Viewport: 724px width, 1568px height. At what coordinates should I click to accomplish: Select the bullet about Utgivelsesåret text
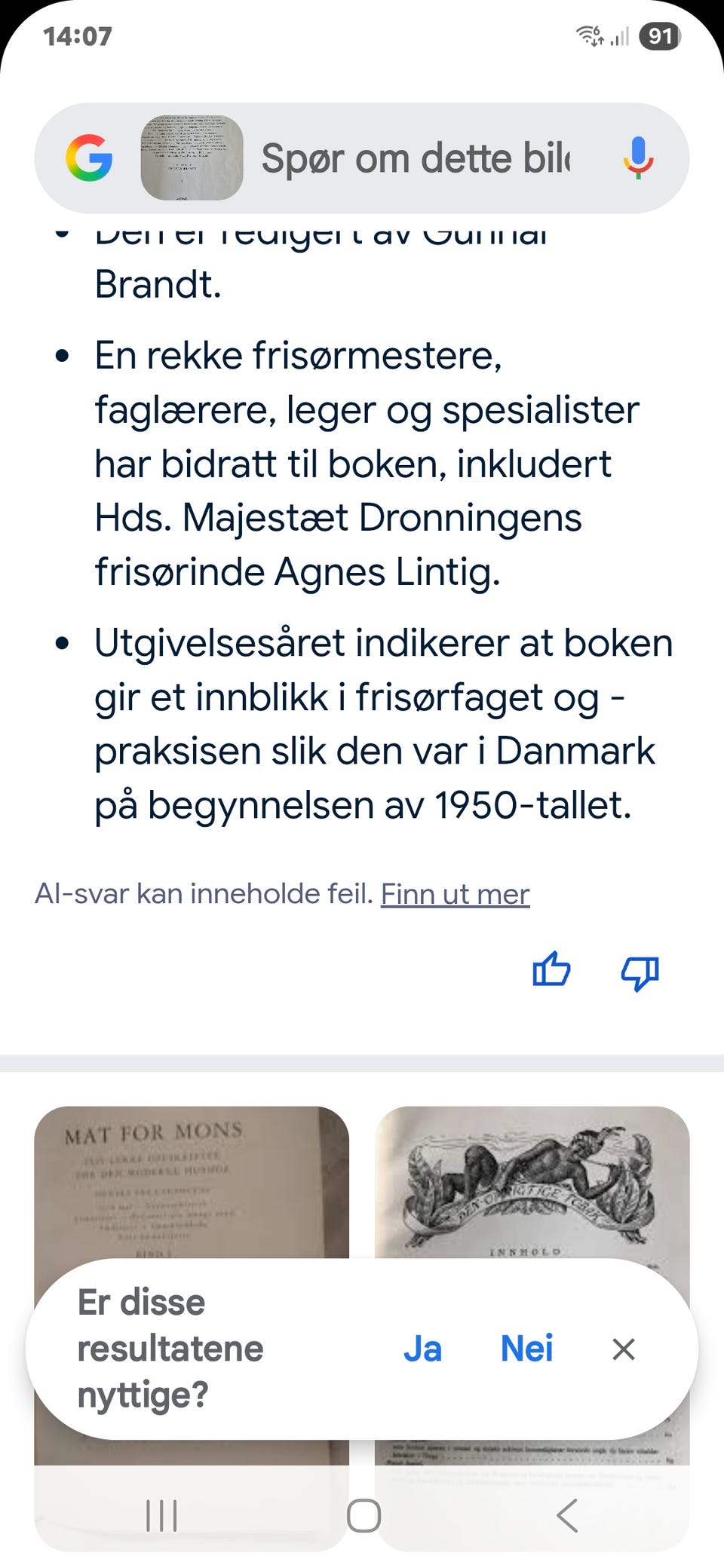point(377,724)
